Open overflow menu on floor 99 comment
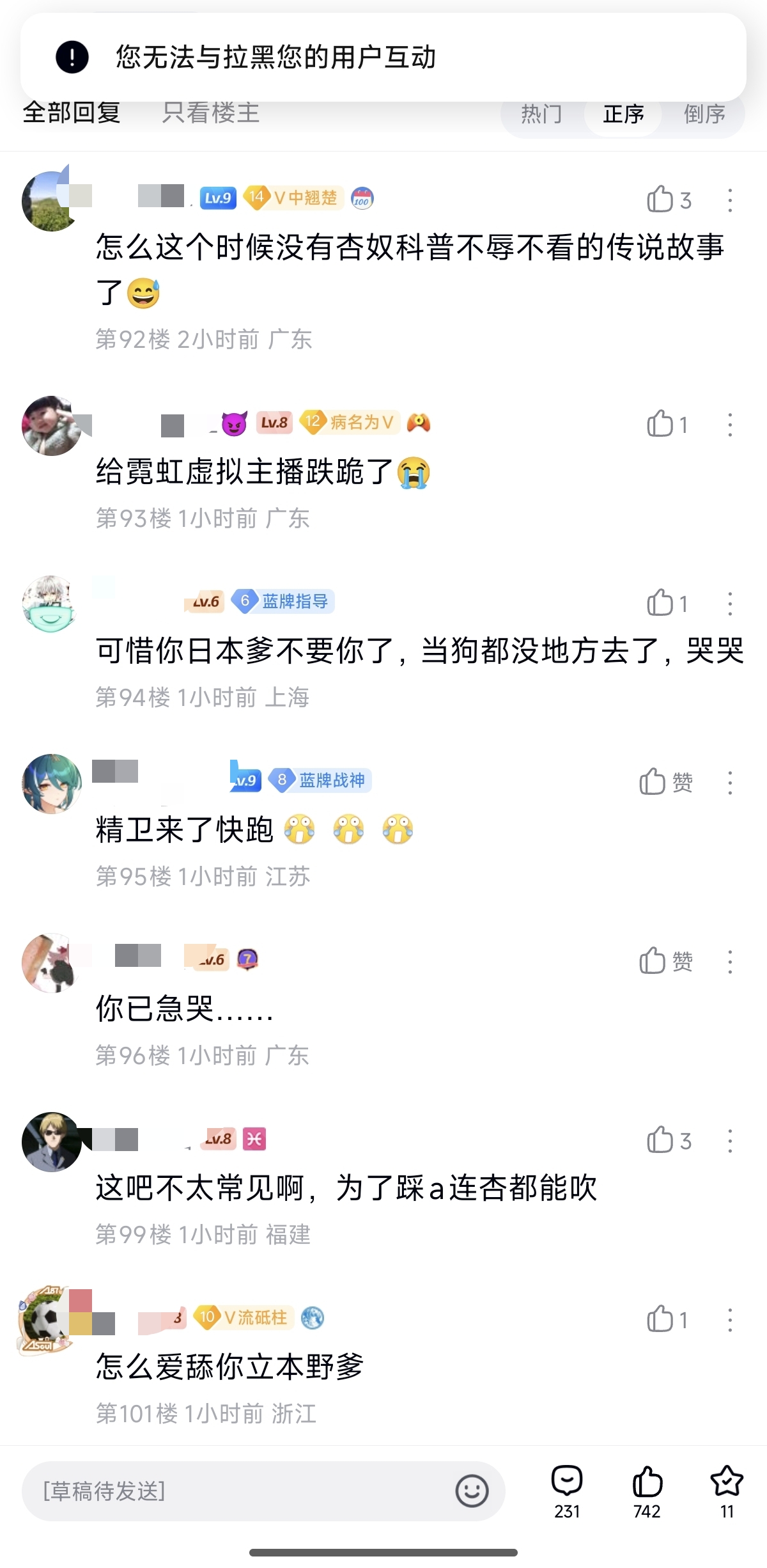Screen dimensions: 767x1568 click(x=730, y=1141)
